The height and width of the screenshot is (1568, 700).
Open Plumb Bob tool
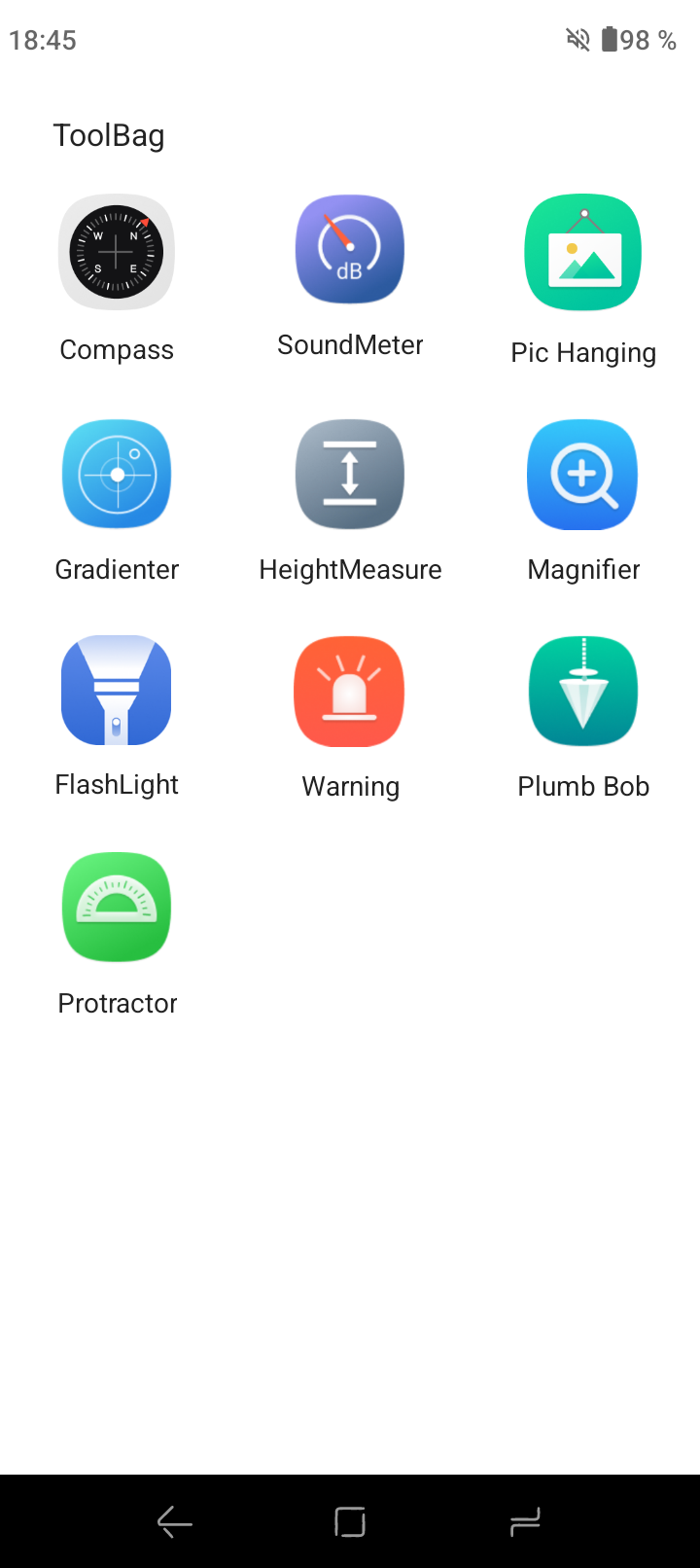(583, 692)
